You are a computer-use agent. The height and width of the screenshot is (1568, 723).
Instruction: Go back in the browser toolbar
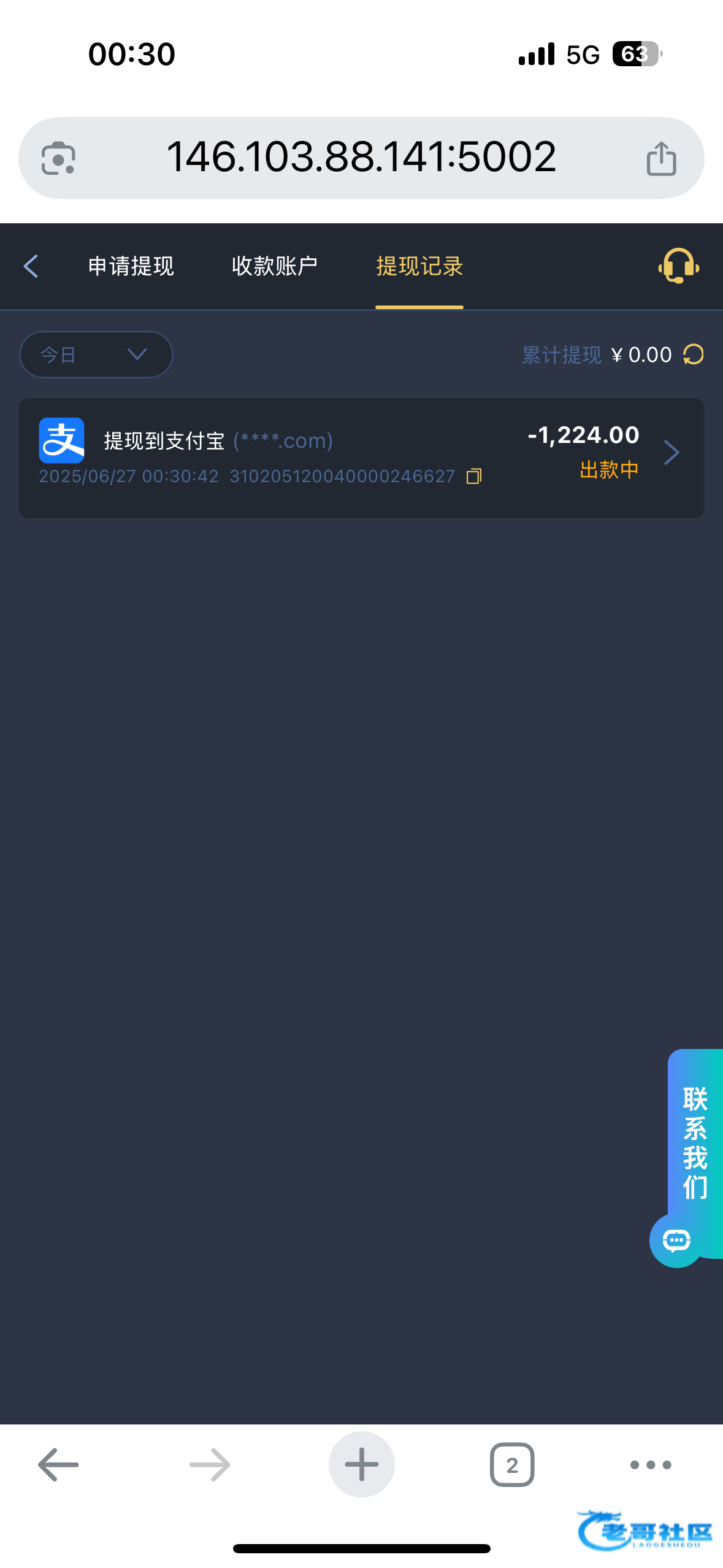pyautogui.click(x=58, y=1465)
